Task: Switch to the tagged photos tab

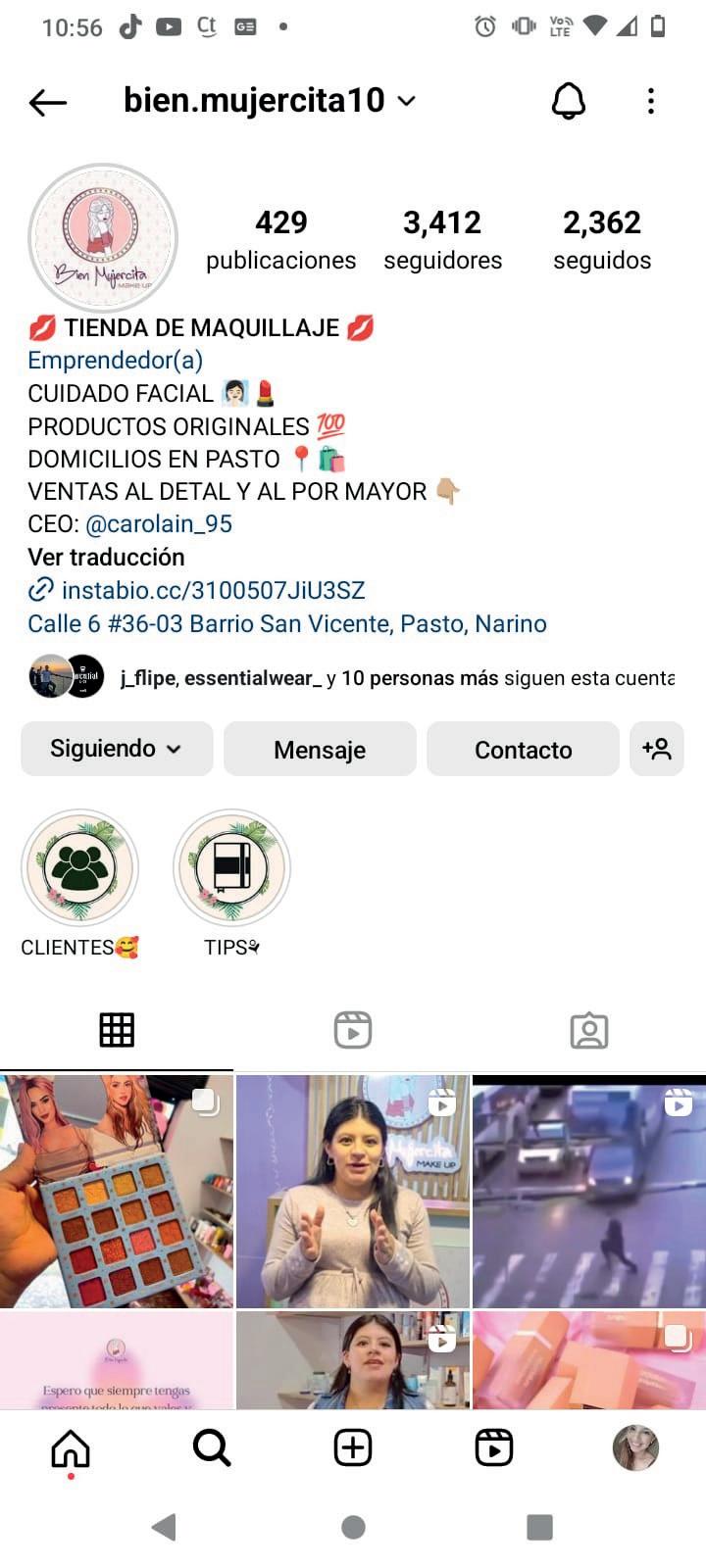Action: click(588, 1030)
